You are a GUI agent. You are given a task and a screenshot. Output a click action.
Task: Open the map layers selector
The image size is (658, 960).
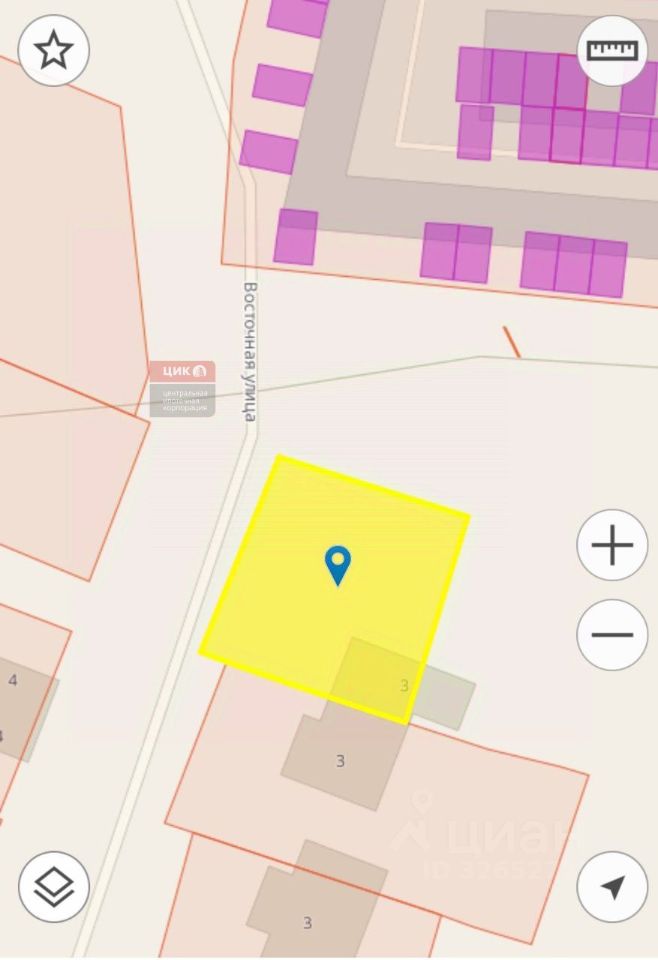pyautogui.click(x=53, y=886)
